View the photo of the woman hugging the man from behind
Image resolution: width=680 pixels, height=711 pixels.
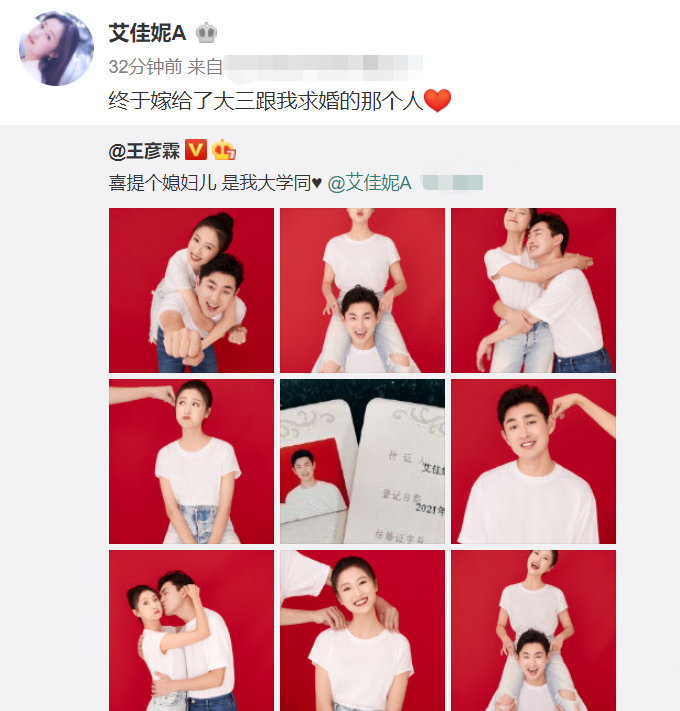pos(533,290)
